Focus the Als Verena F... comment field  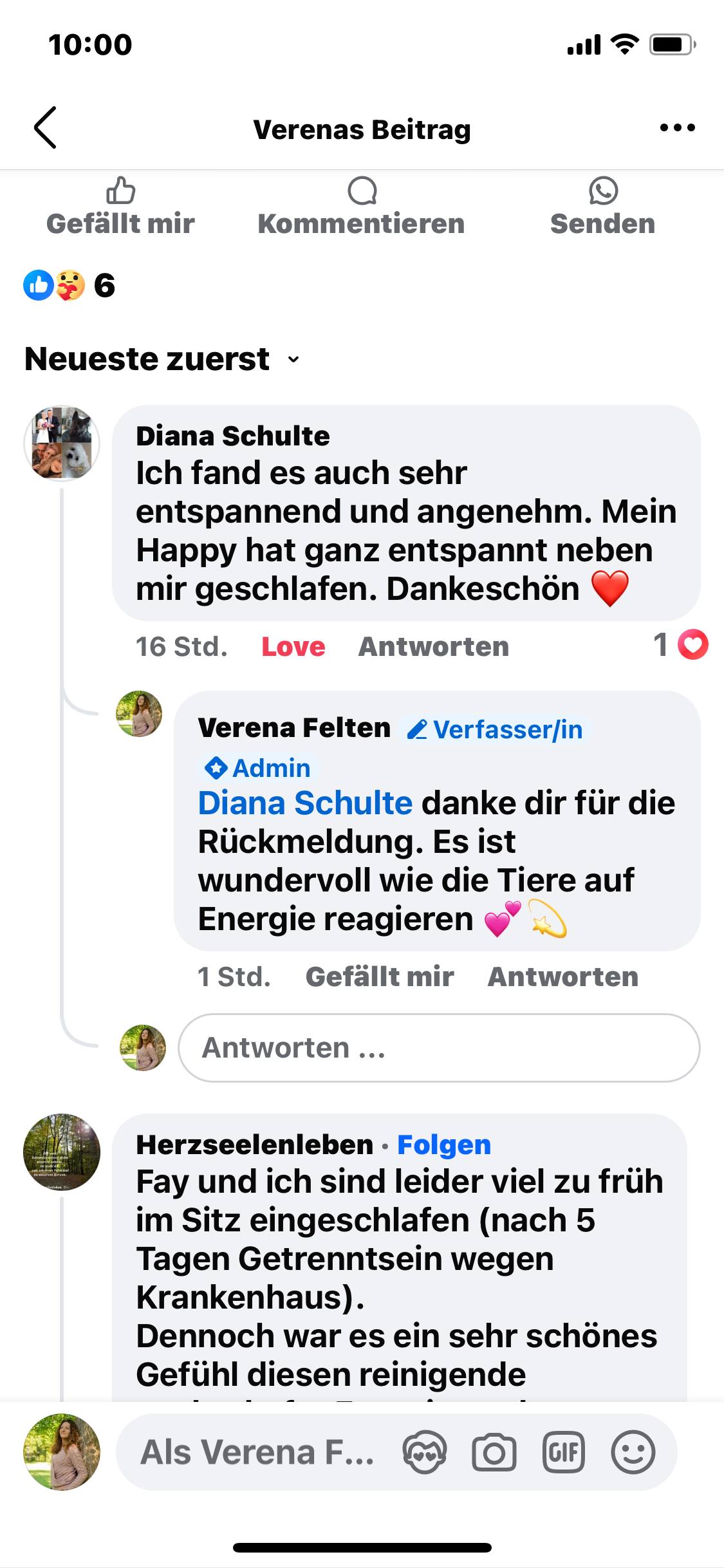coord(257,1452)
